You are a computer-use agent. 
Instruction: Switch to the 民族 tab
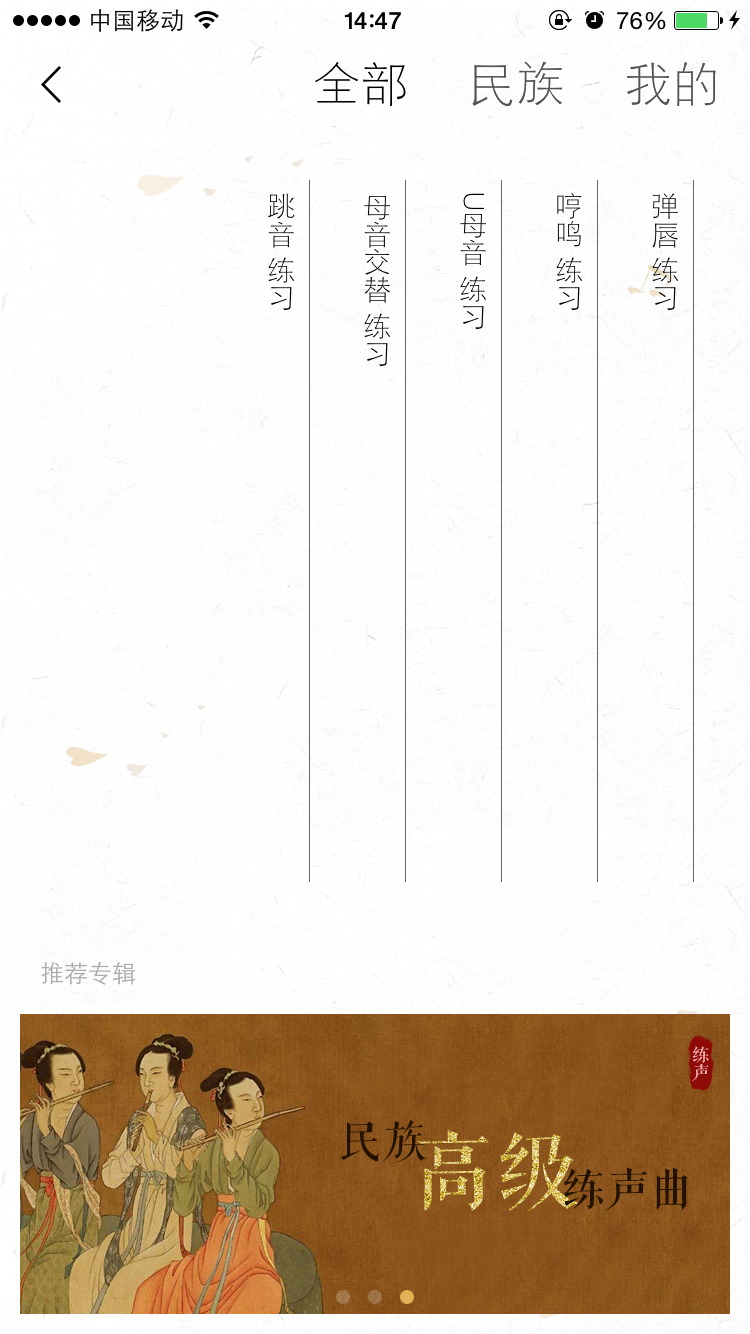click(517, 85)
